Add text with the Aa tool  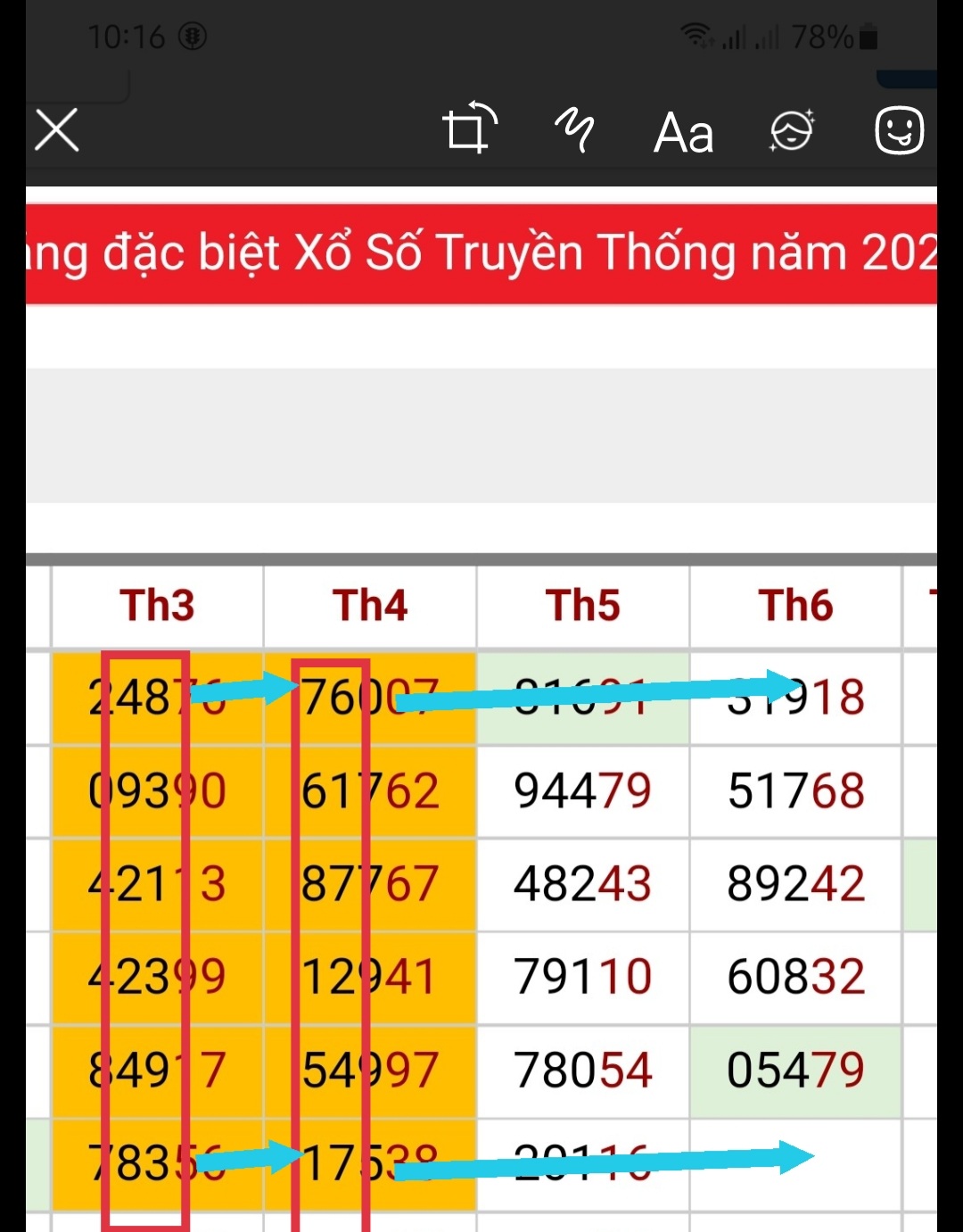click(x=683, y=134)
